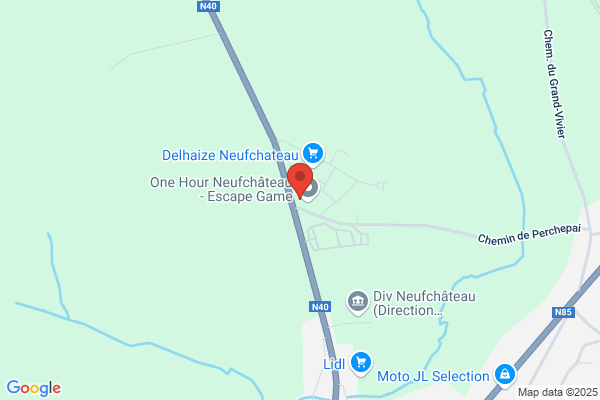The image size is (600, 400).
Task: Open the Moto JL Selection store pin
Action: [x=505, y=375]
